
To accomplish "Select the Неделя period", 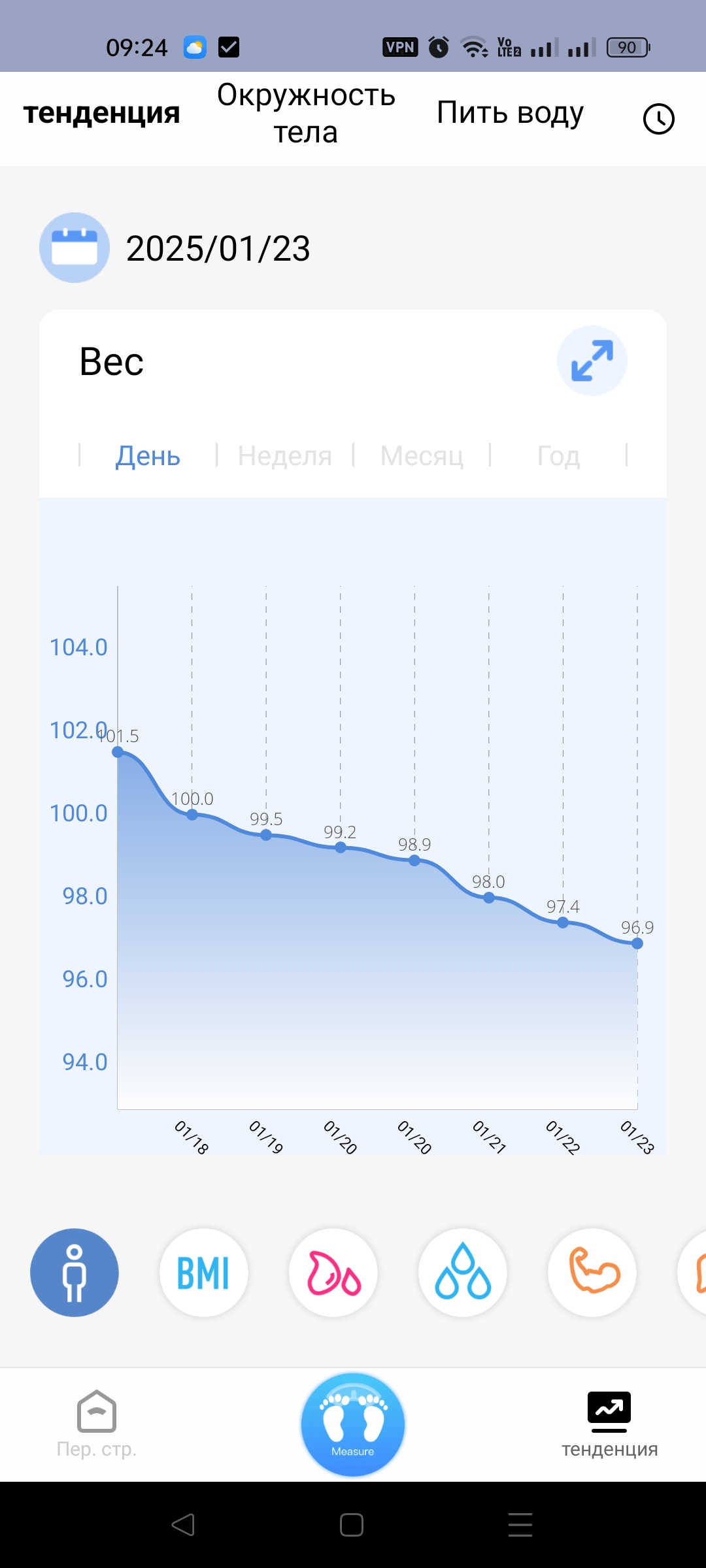I will pos(284,455).
